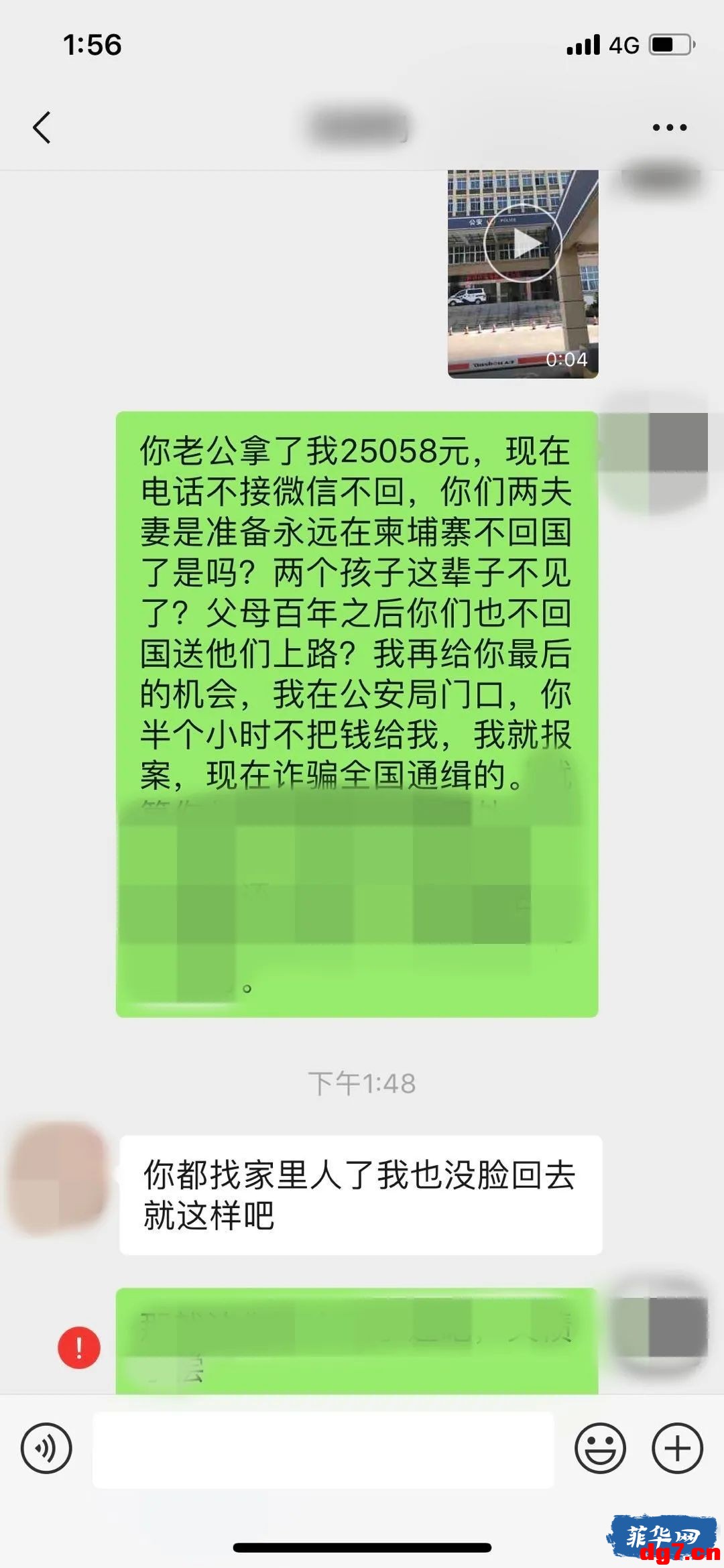724x1568 pixels.
Task: Switch to voice message input
Action: 46,1448
